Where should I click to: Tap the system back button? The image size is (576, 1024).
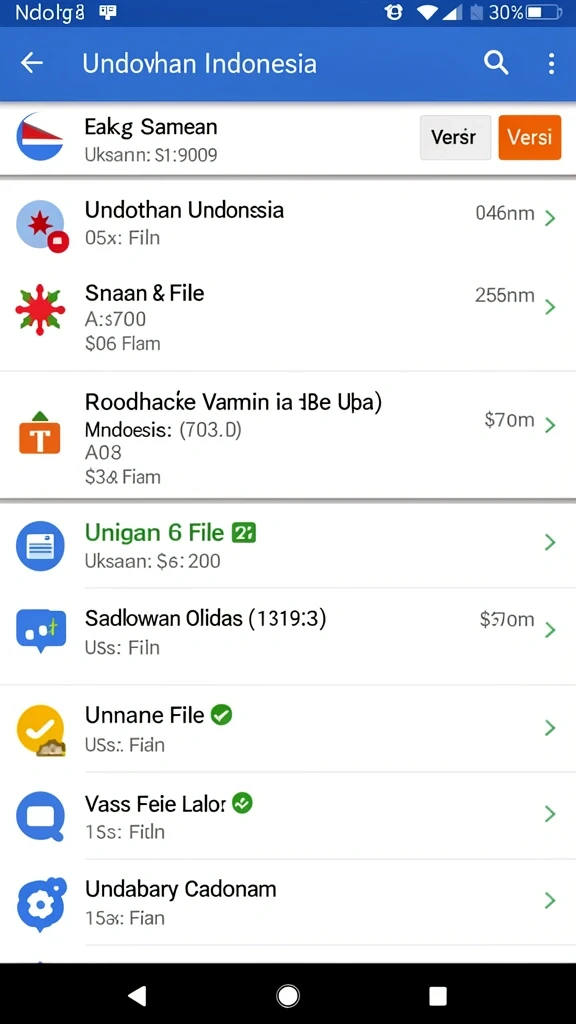pos(137,996)
